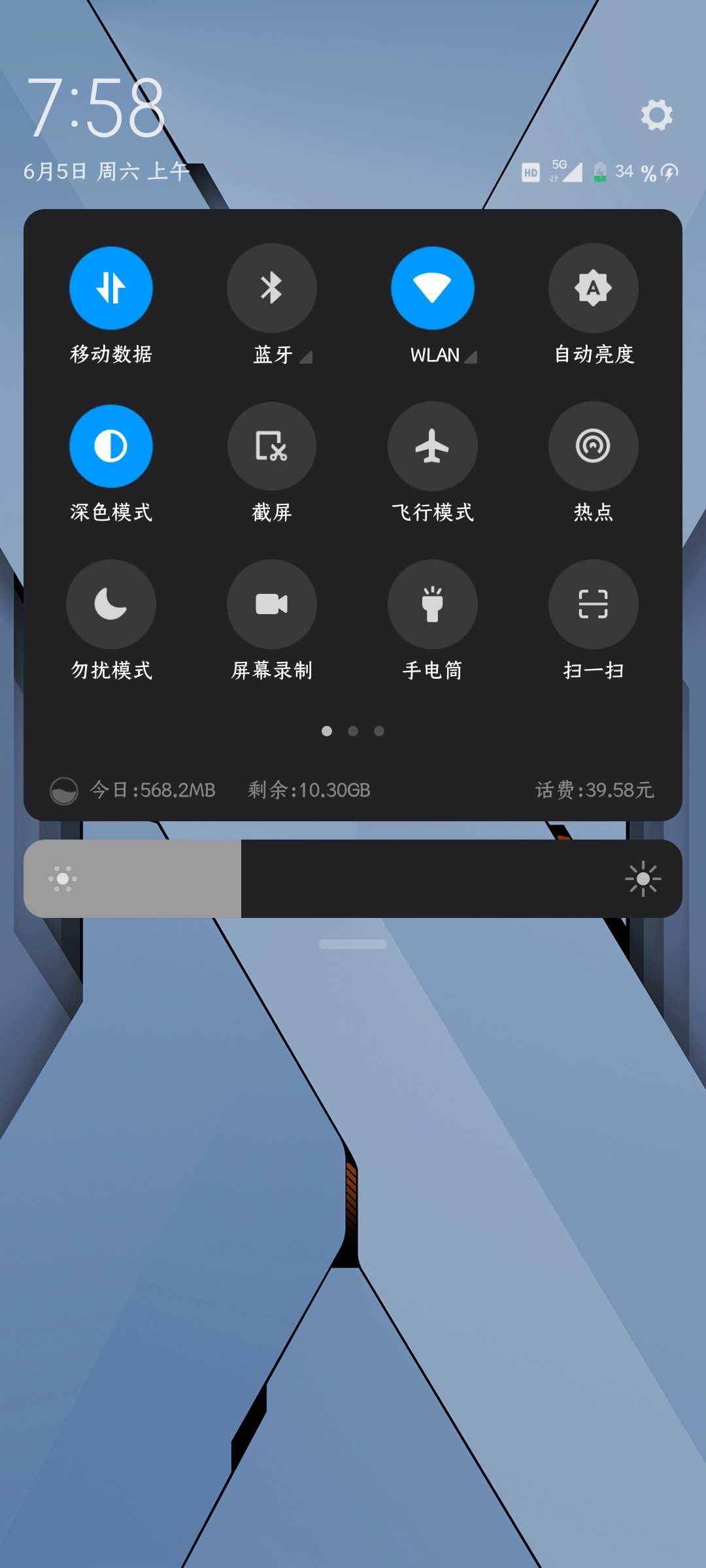
Task: Start 屏幕录制 screen recording
Action: coord(272,604)
